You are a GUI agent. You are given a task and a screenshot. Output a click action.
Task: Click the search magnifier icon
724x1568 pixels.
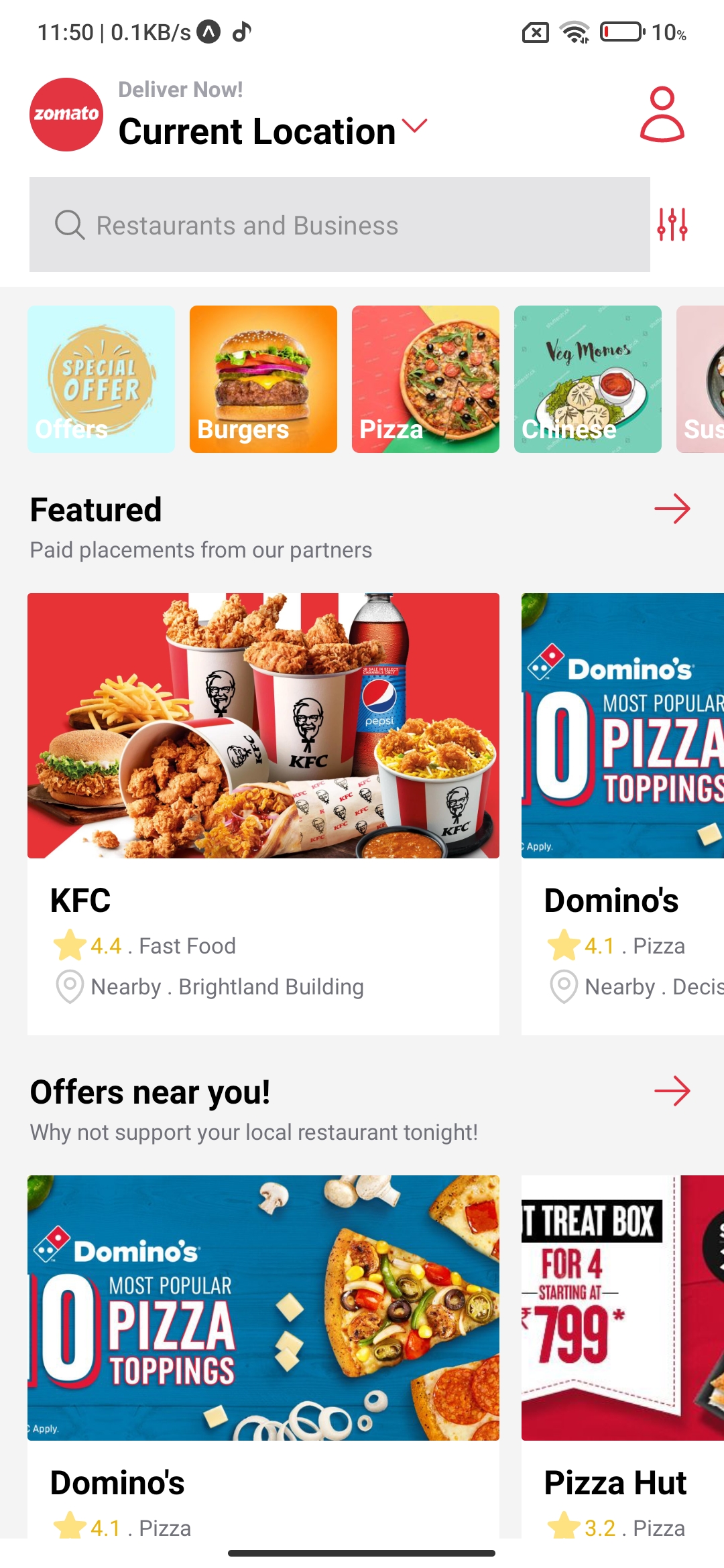coord(69,224)
